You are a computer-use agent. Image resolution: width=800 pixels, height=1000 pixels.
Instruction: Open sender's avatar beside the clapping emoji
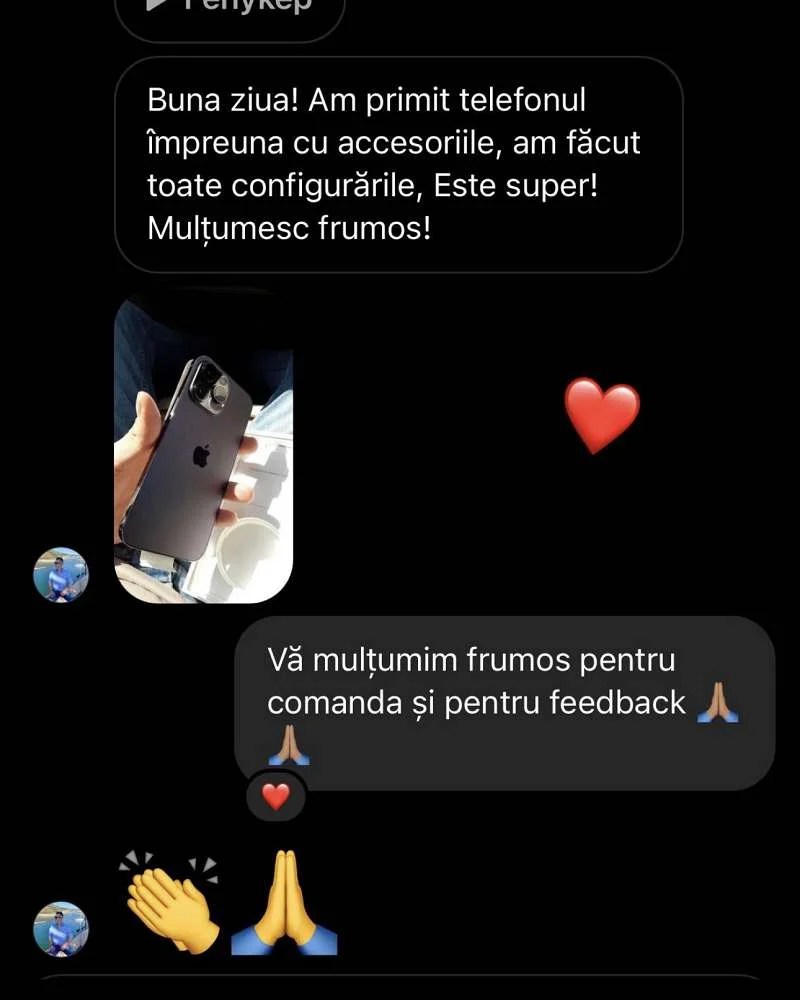click(x=61, y=929)
